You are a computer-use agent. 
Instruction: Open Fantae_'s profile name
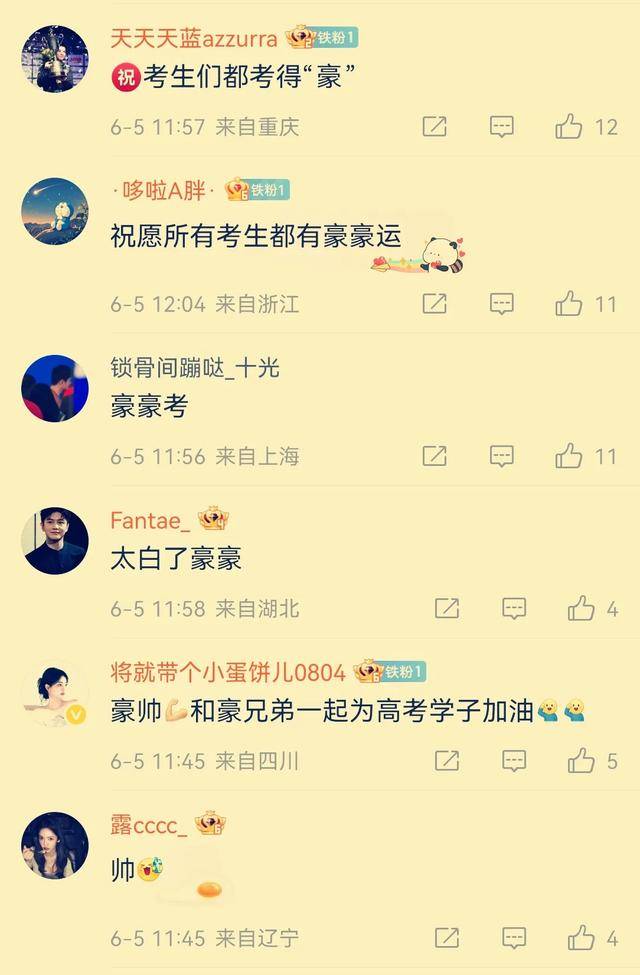point(150,520)
